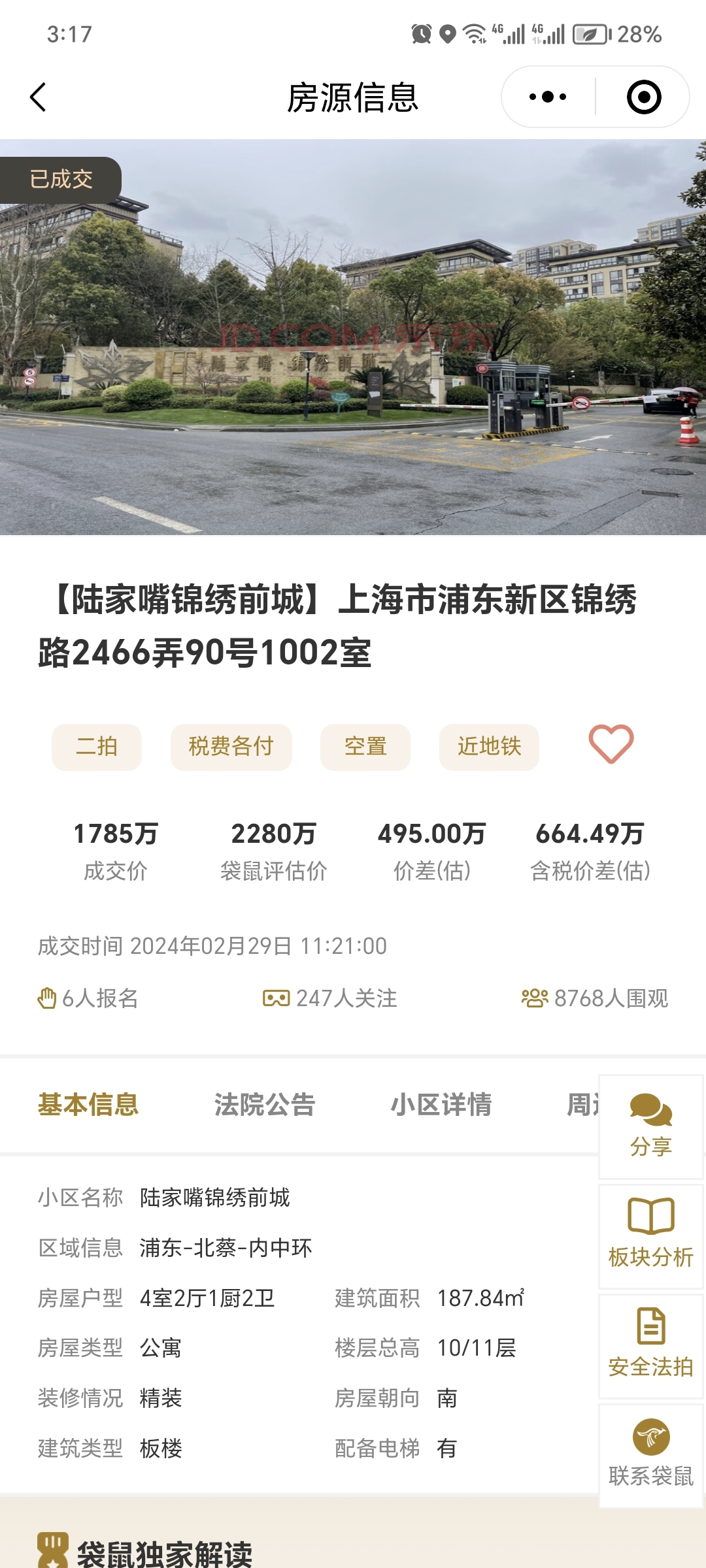Tap the VR goggles icon near 247人关注
This screenshot has width=706, height=1568.
(x=275, y=998)
